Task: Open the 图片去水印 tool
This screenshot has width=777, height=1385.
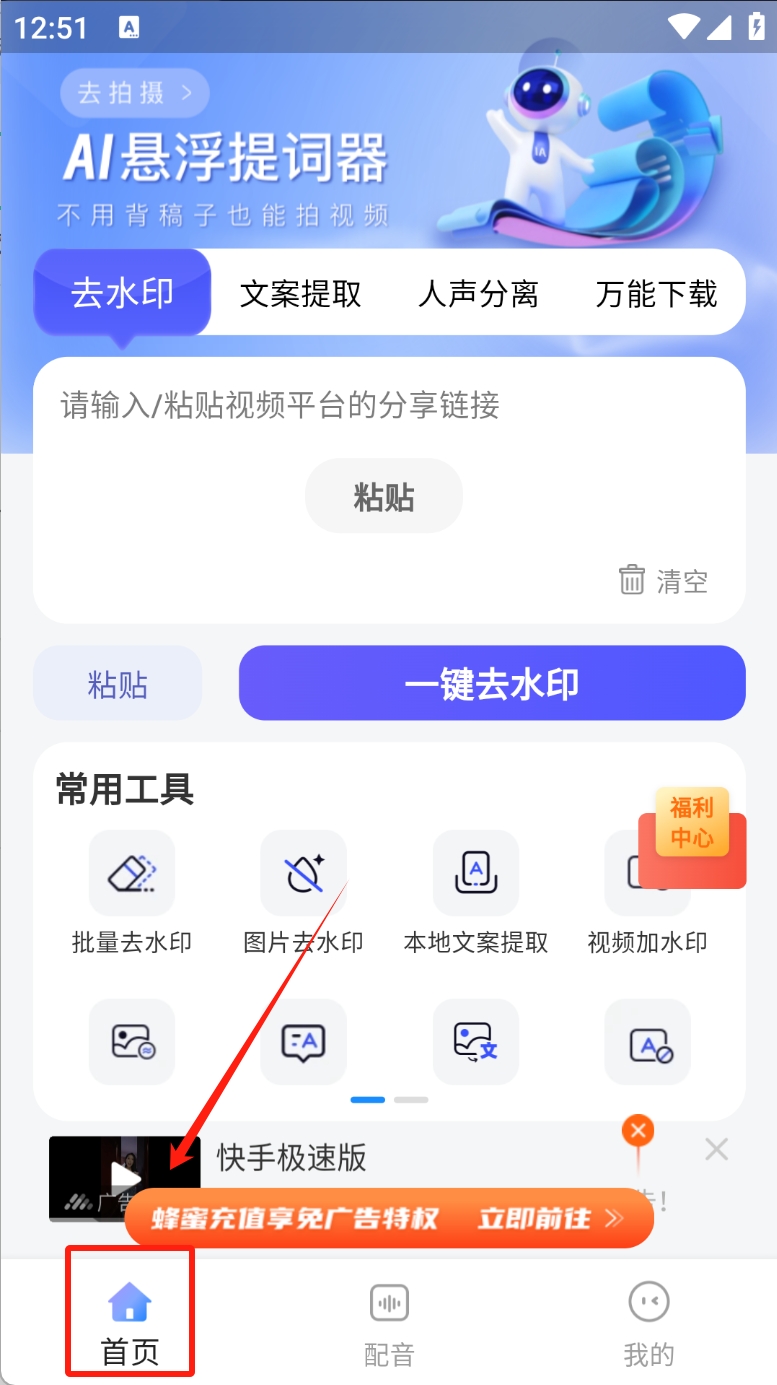Action: (303, 890)
